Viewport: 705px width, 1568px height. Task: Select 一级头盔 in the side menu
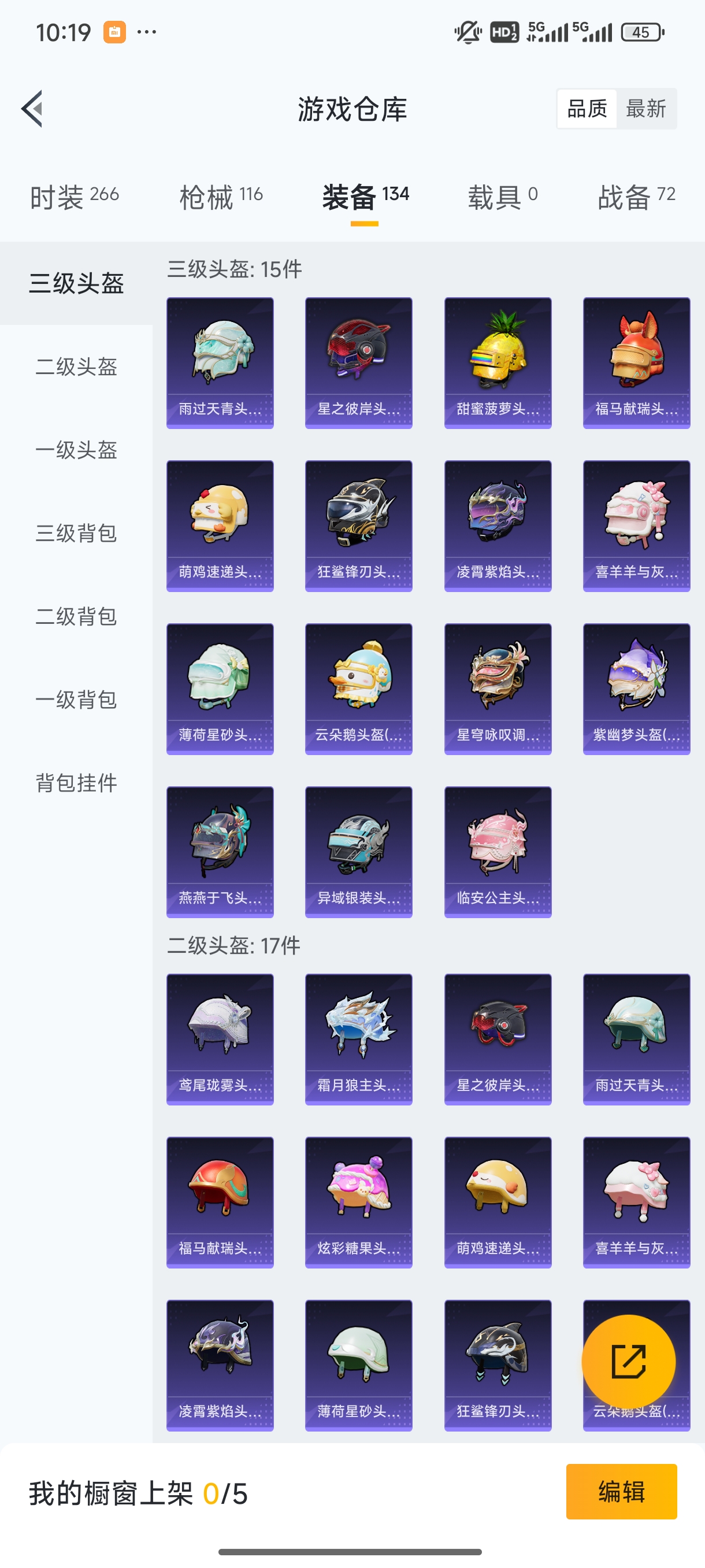pyautogui.click(x=76, y=450)
